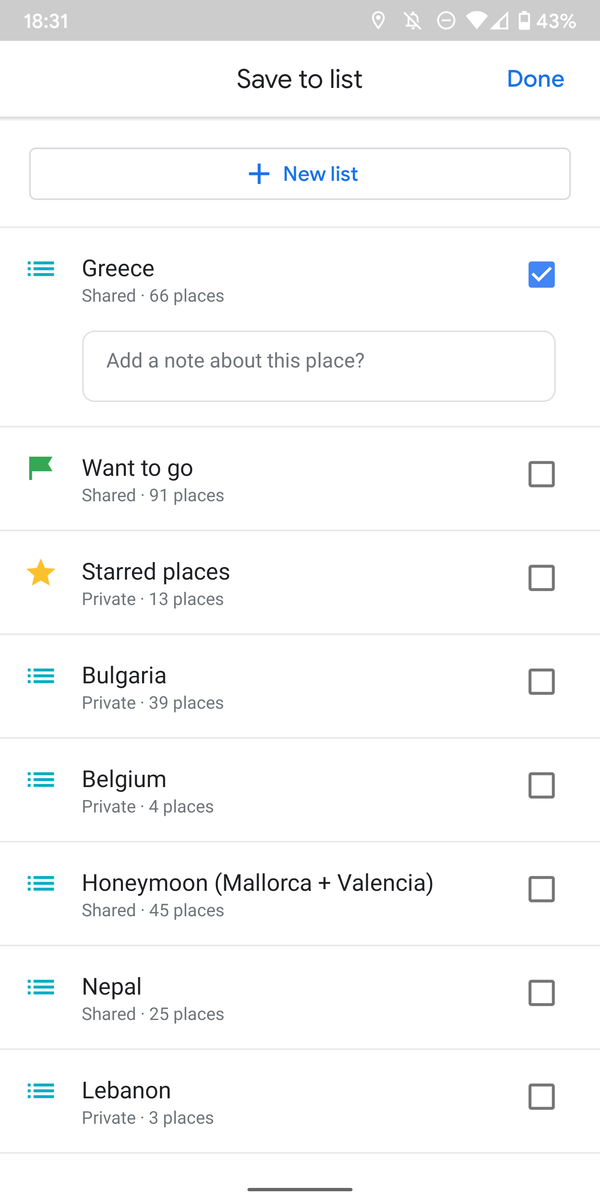
Task: Check the Lebanon list checkbox
Action: click(x=541, y=1097)
